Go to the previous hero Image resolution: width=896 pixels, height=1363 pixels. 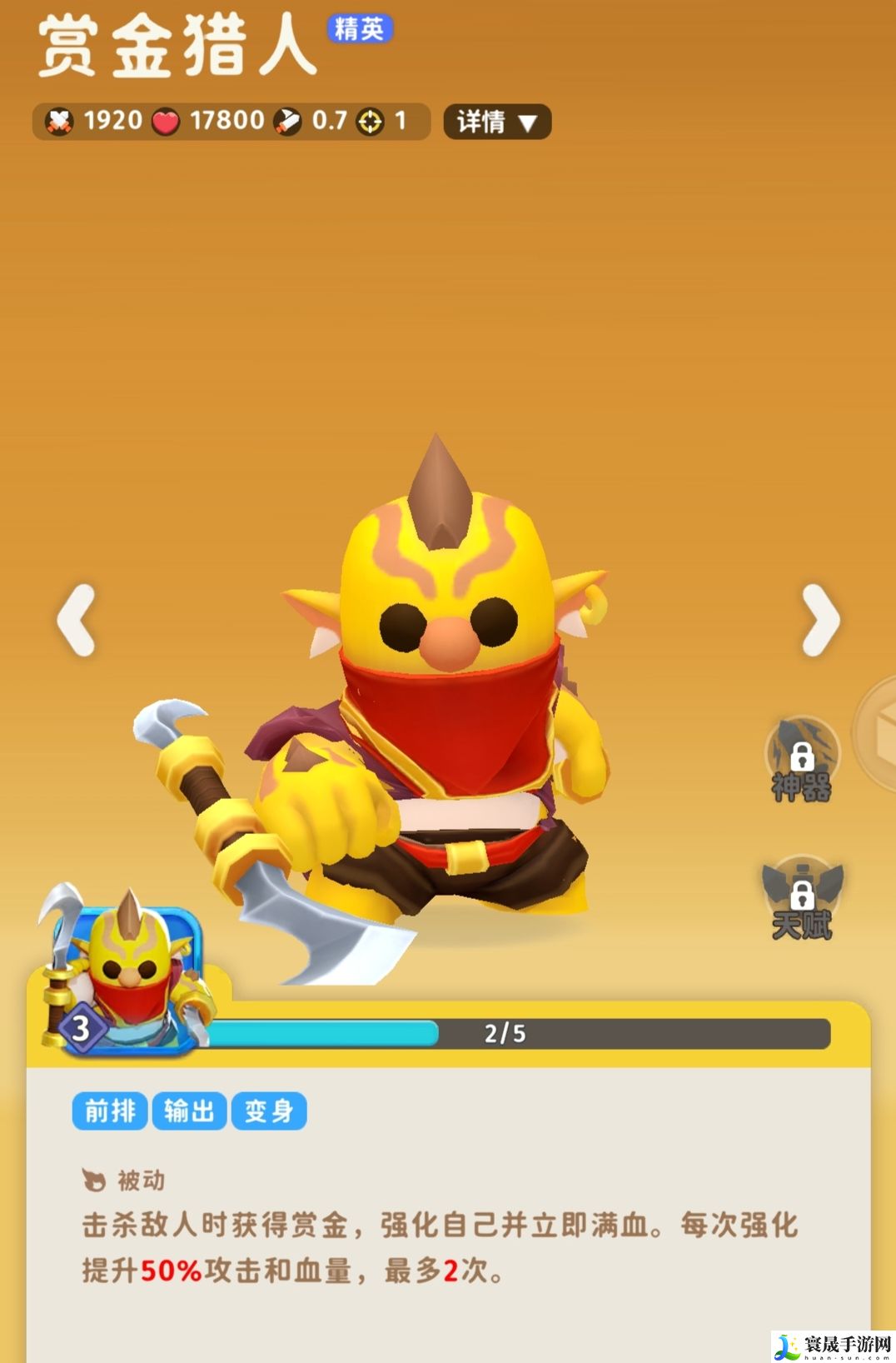point(76,620)
